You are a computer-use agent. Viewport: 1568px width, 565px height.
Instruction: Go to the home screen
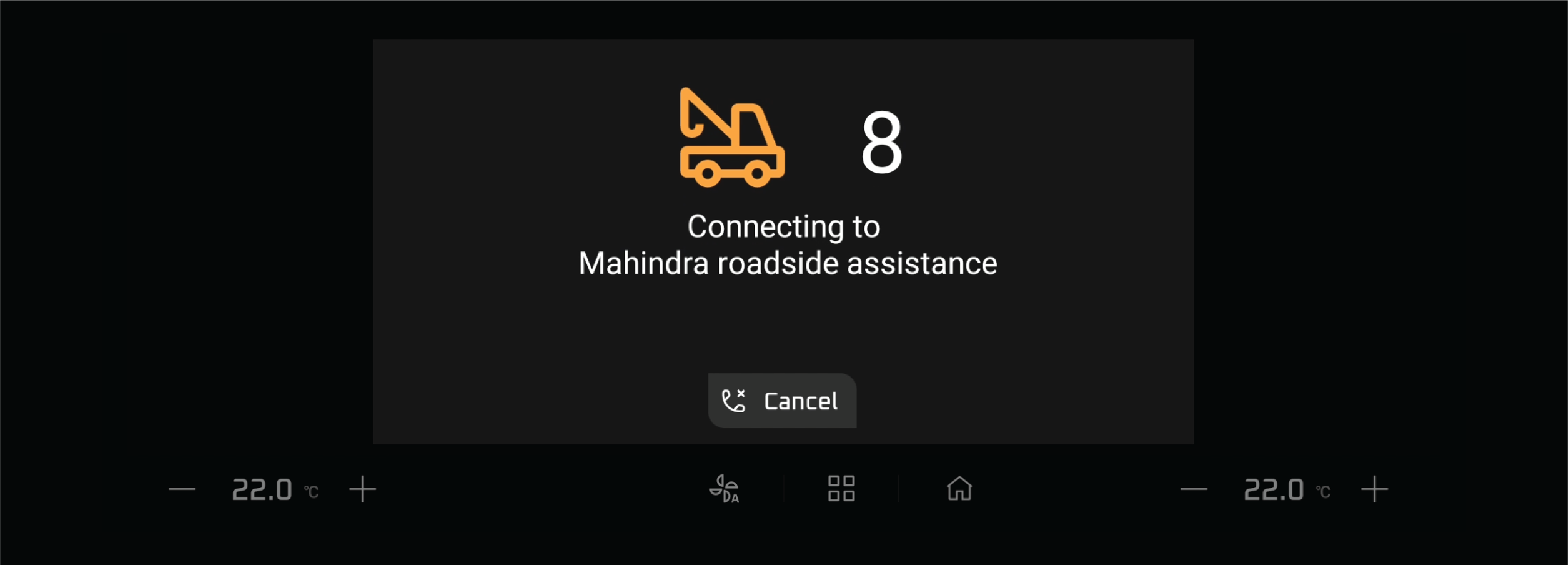(959, 489)
